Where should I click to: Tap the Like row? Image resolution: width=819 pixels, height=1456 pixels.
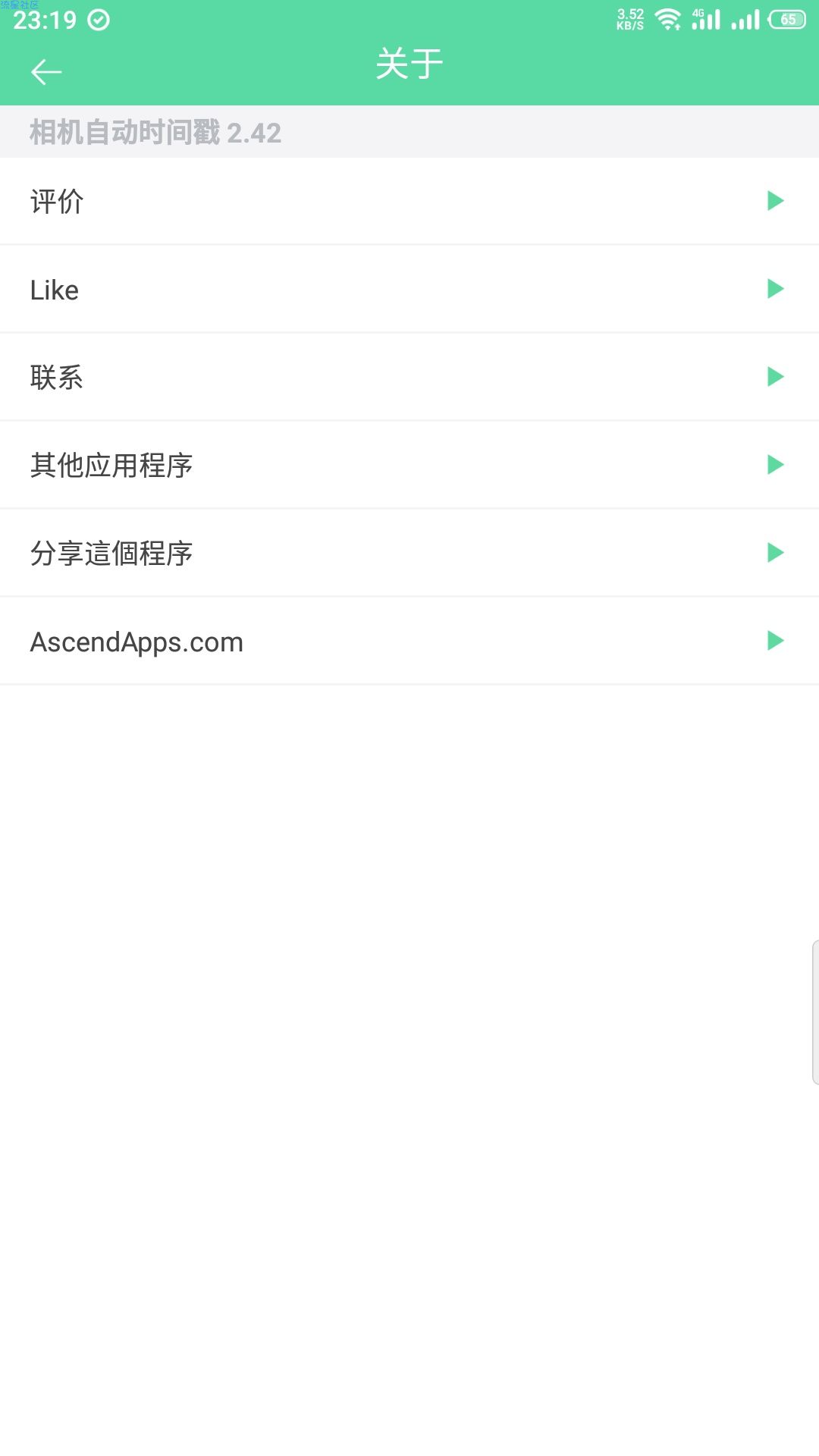409,290
